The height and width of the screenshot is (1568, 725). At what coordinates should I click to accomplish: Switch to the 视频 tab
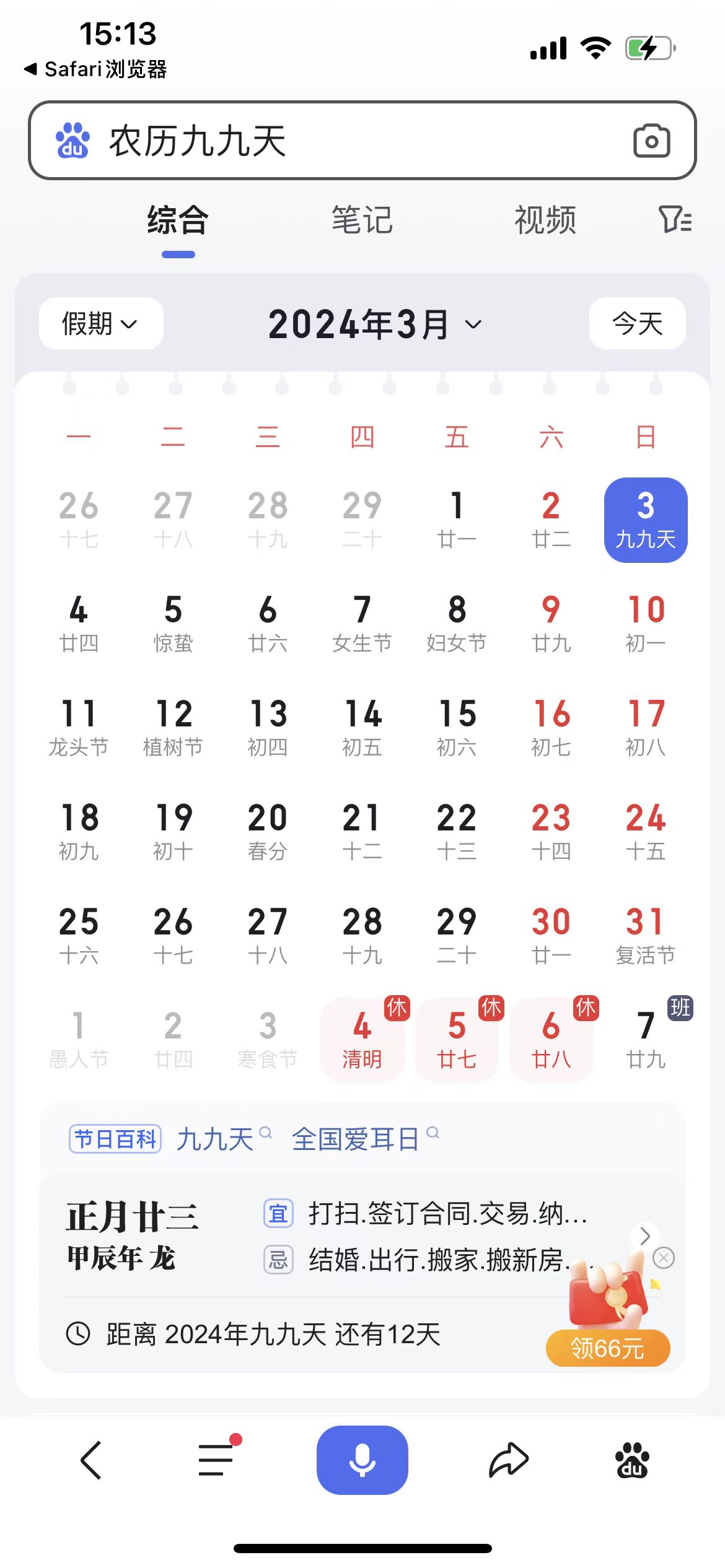click(545, 220)
